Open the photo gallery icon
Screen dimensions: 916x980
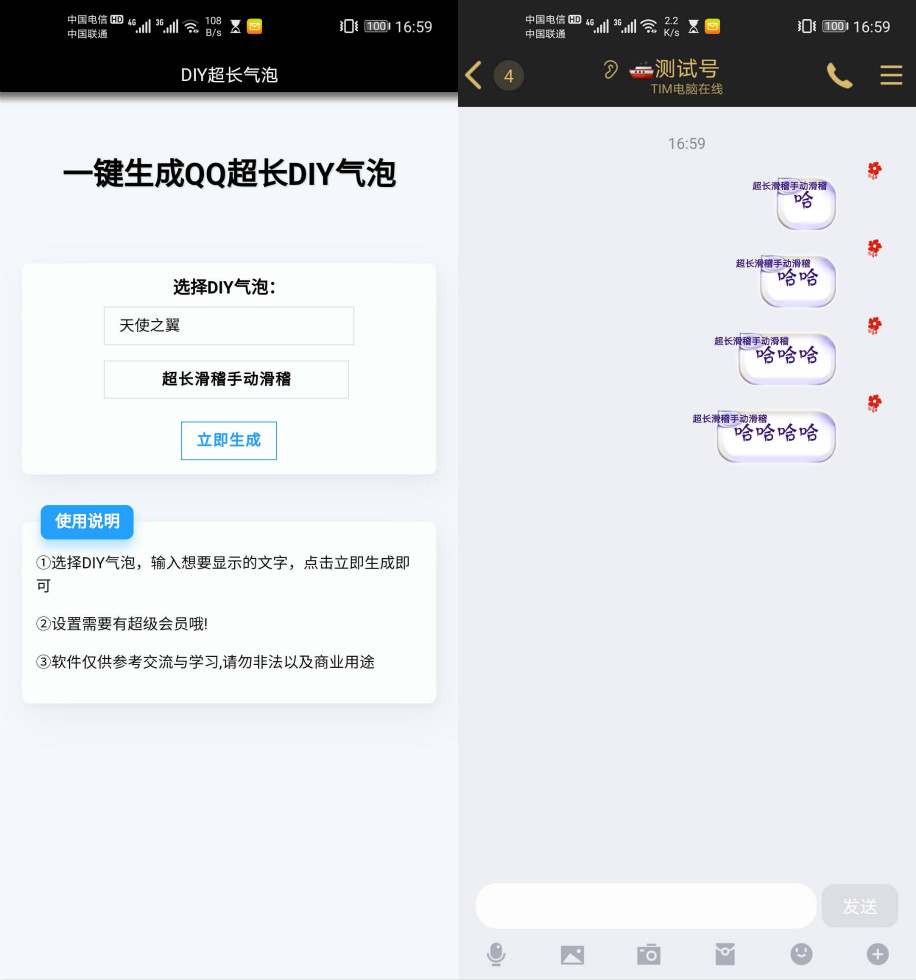coord(572,954)
